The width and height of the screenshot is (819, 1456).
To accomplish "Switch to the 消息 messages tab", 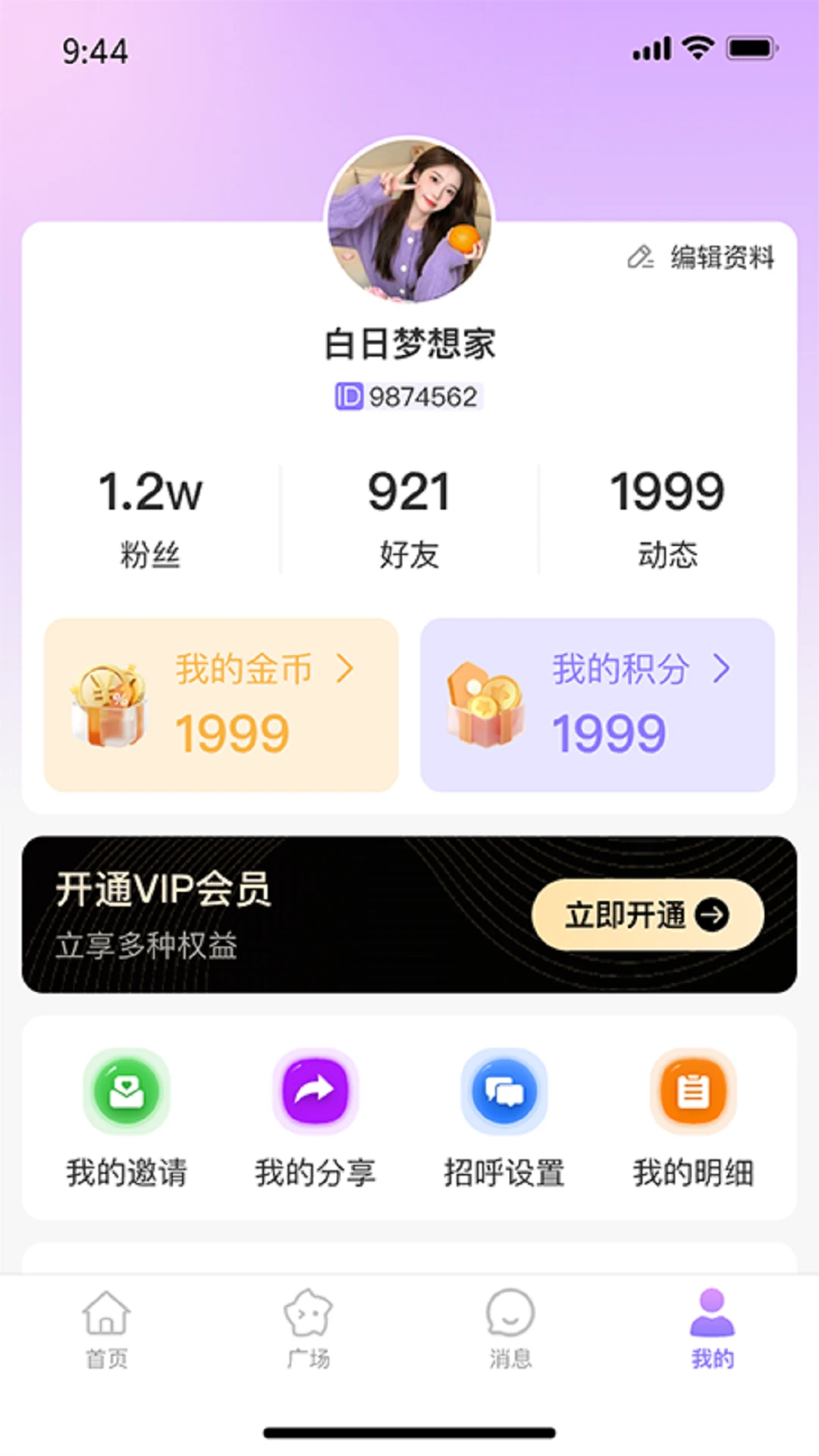I will (x=510, y=1329).
